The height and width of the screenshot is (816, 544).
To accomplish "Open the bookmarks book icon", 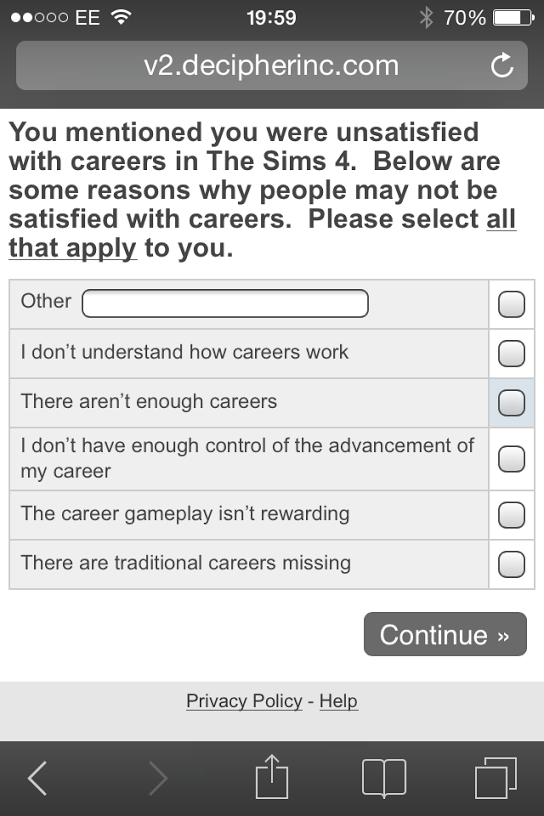I will click(x=384, y=778).
